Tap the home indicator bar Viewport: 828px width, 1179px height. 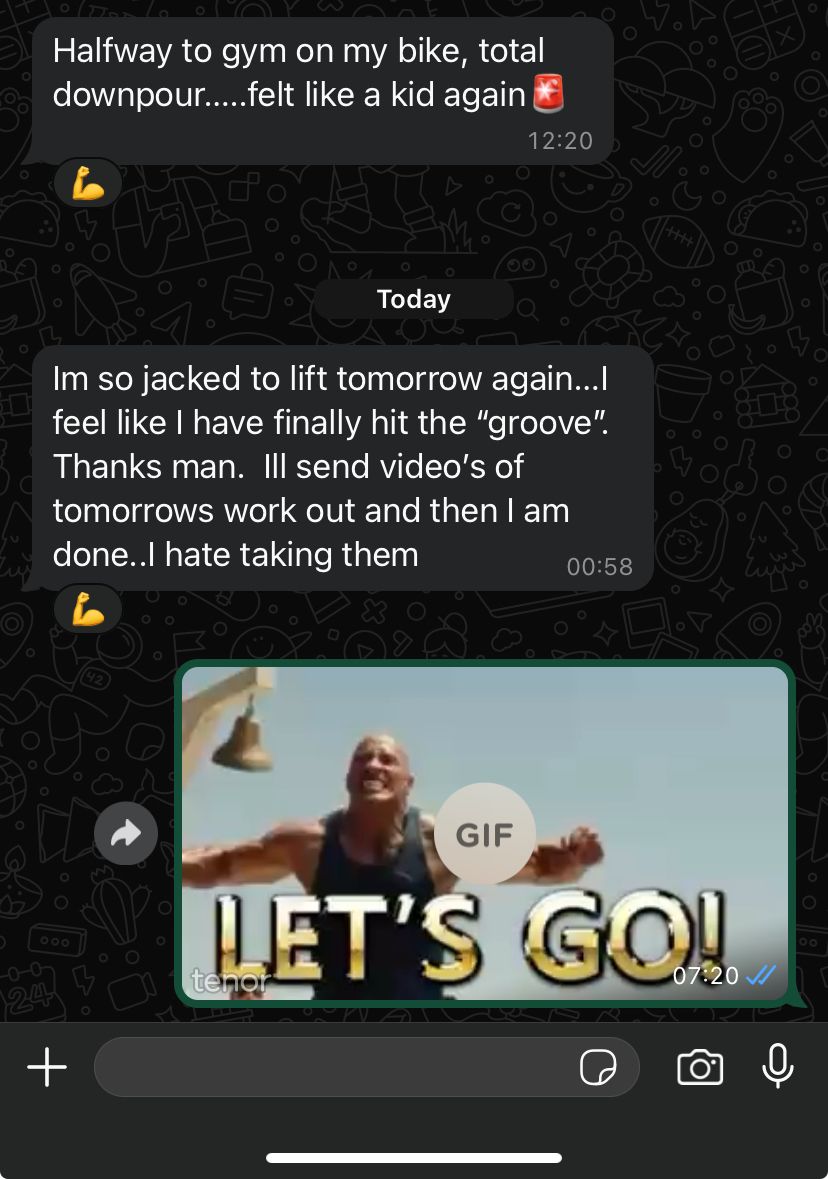413,1158
